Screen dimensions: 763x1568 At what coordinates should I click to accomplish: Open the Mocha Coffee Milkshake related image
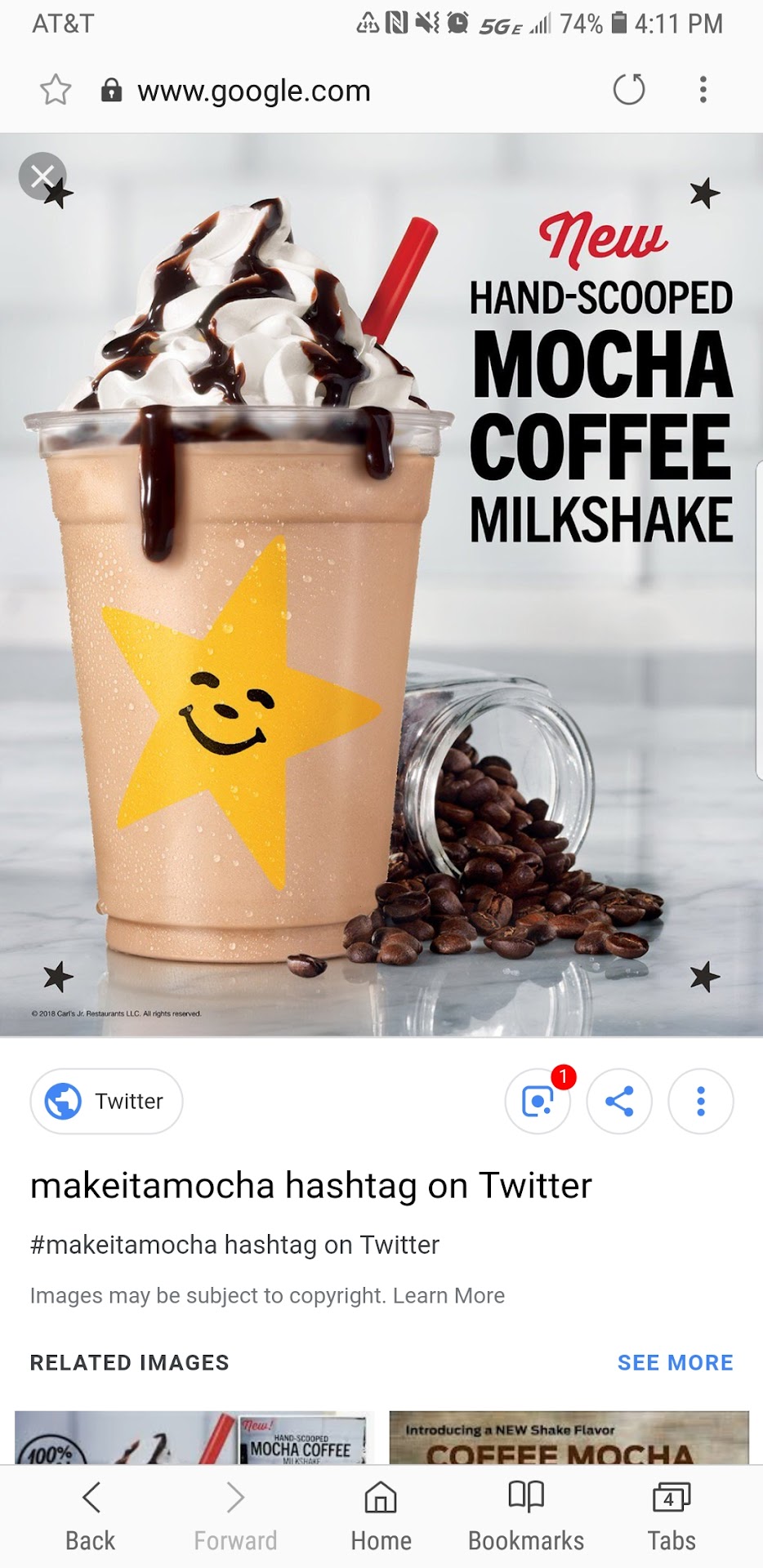tap(194, 1437)
